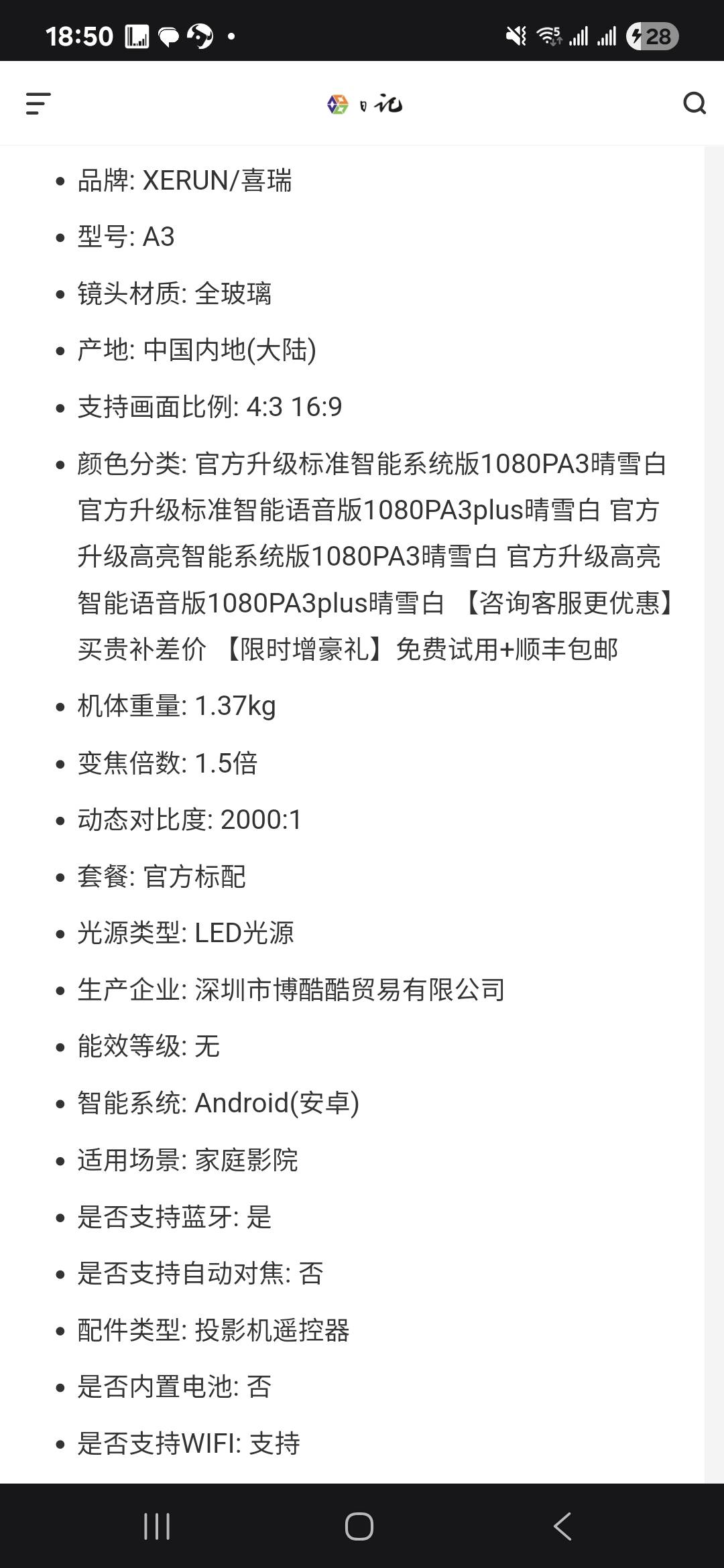Open the hamburger navigation menu
Image resolution: width=724 pixels, height=1568 pixels.
pyautogui.click(x=37, y=104)
